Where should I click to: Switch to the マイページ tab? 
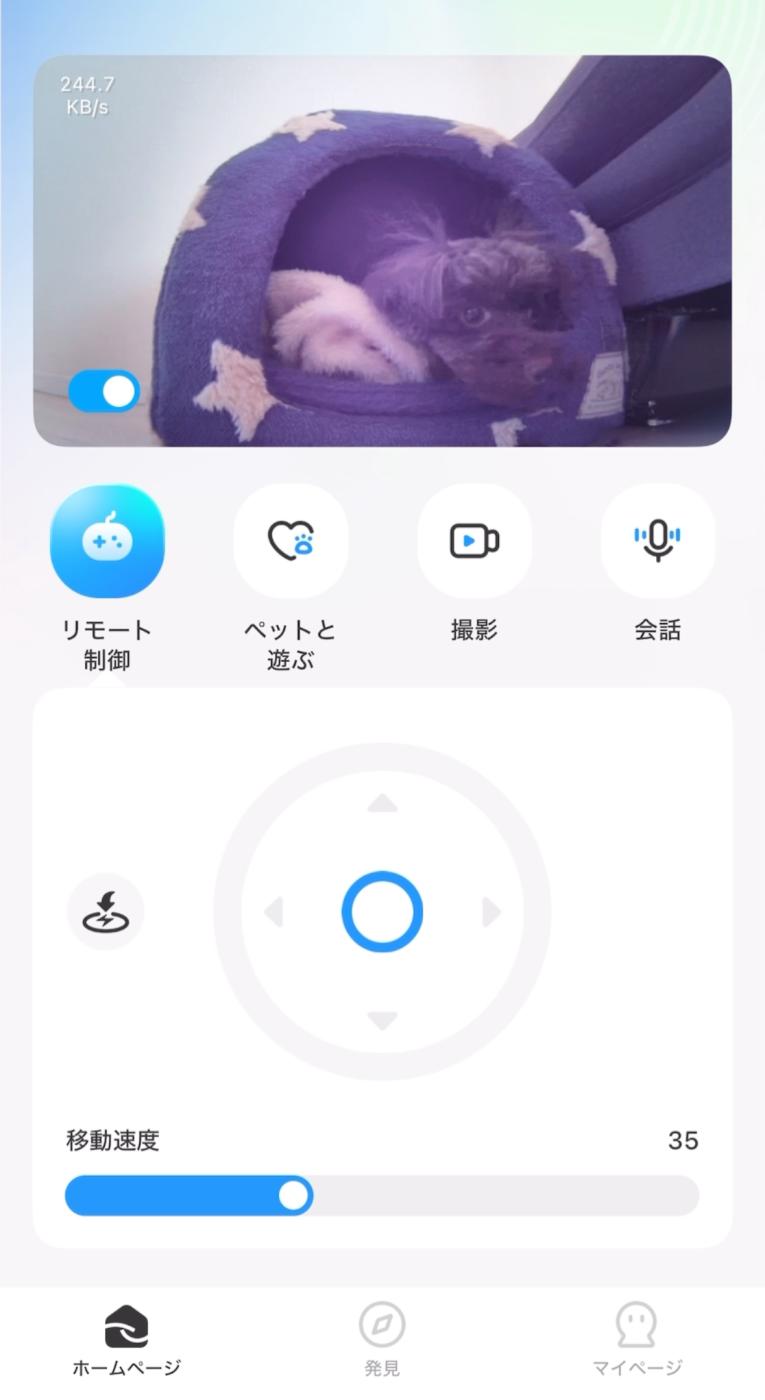tap(637, 1342)
